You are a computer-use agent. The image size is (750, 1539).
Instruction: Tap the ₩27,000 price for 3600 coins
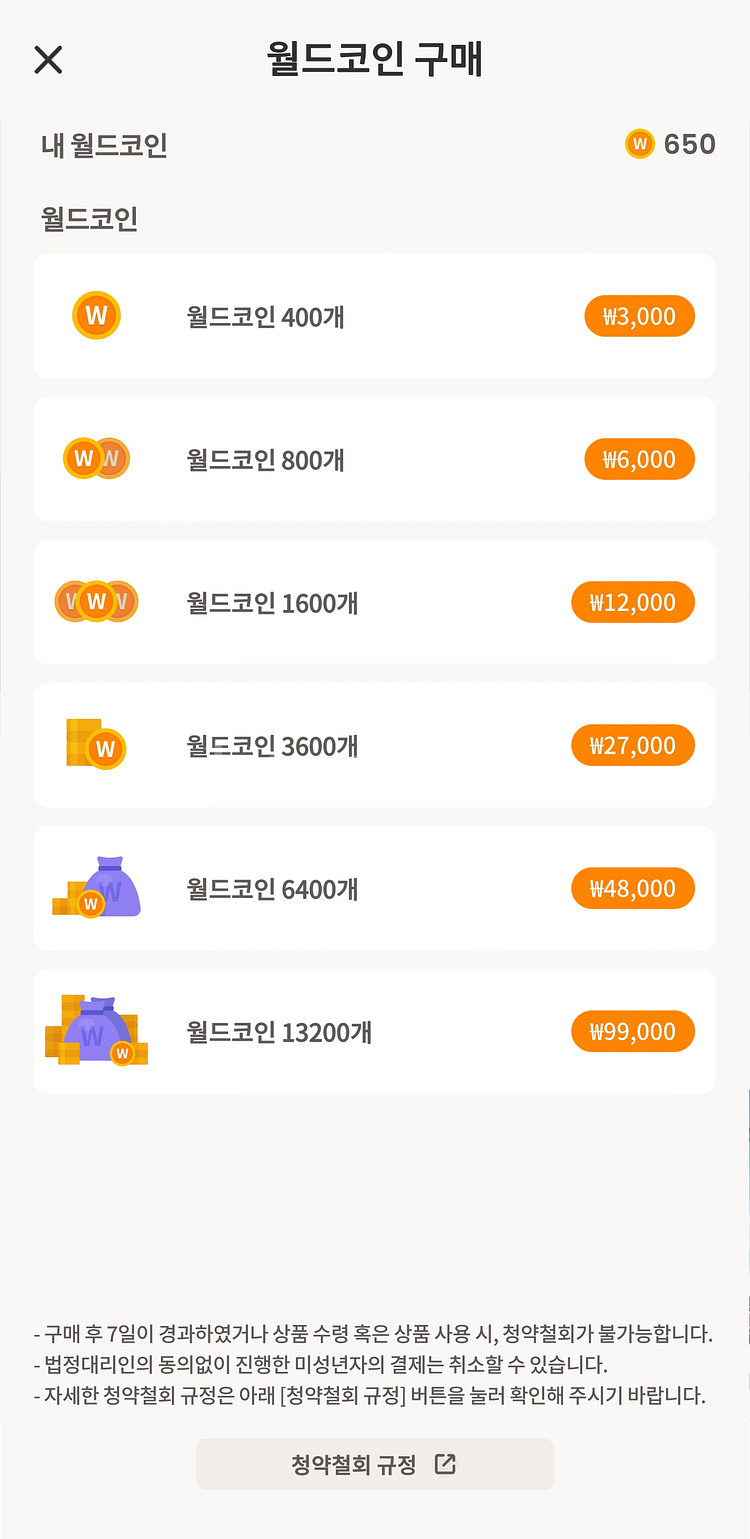click(x=632, y=745)
